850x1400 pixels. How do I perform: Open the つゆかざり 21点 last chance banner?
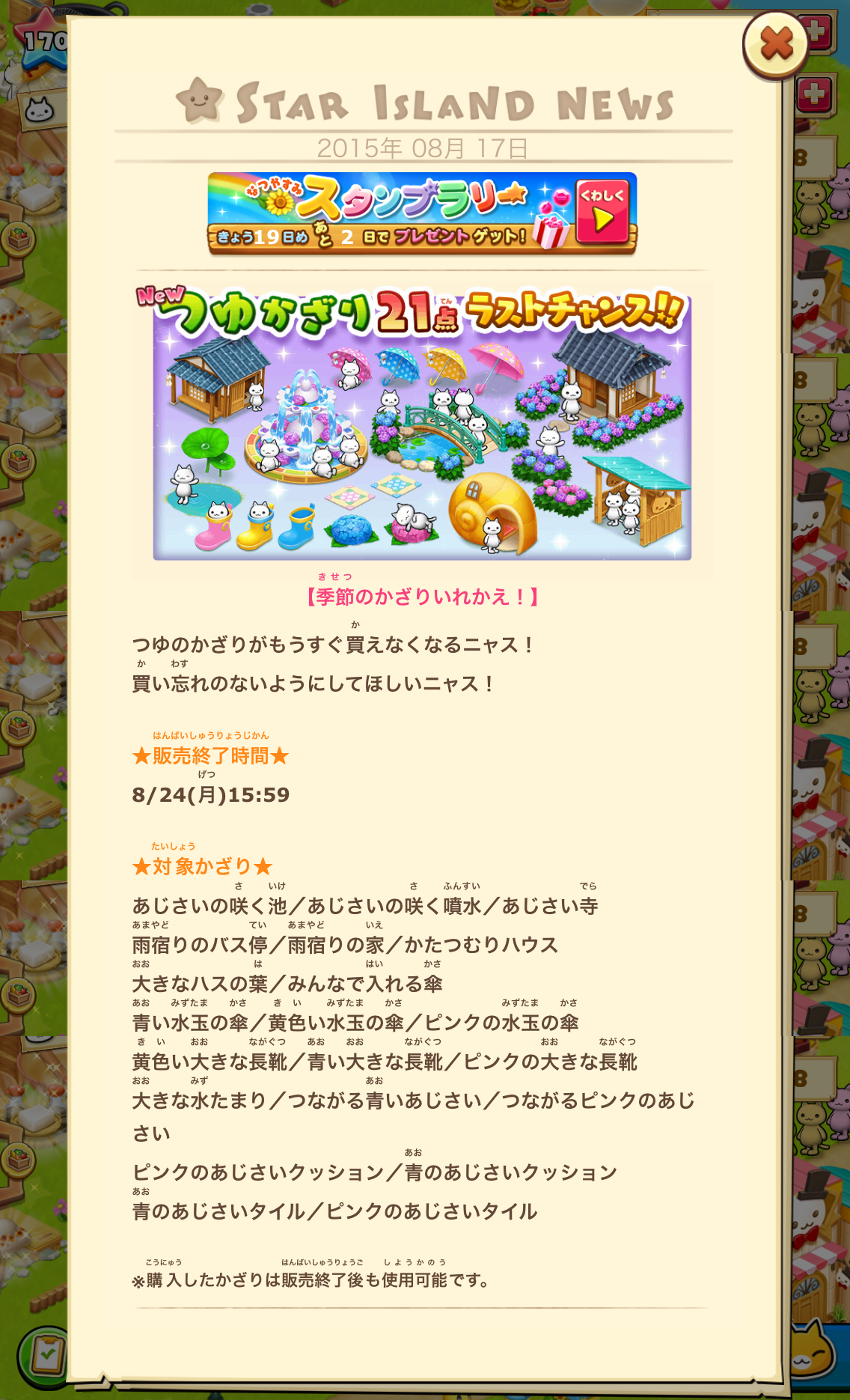[422, 422]
